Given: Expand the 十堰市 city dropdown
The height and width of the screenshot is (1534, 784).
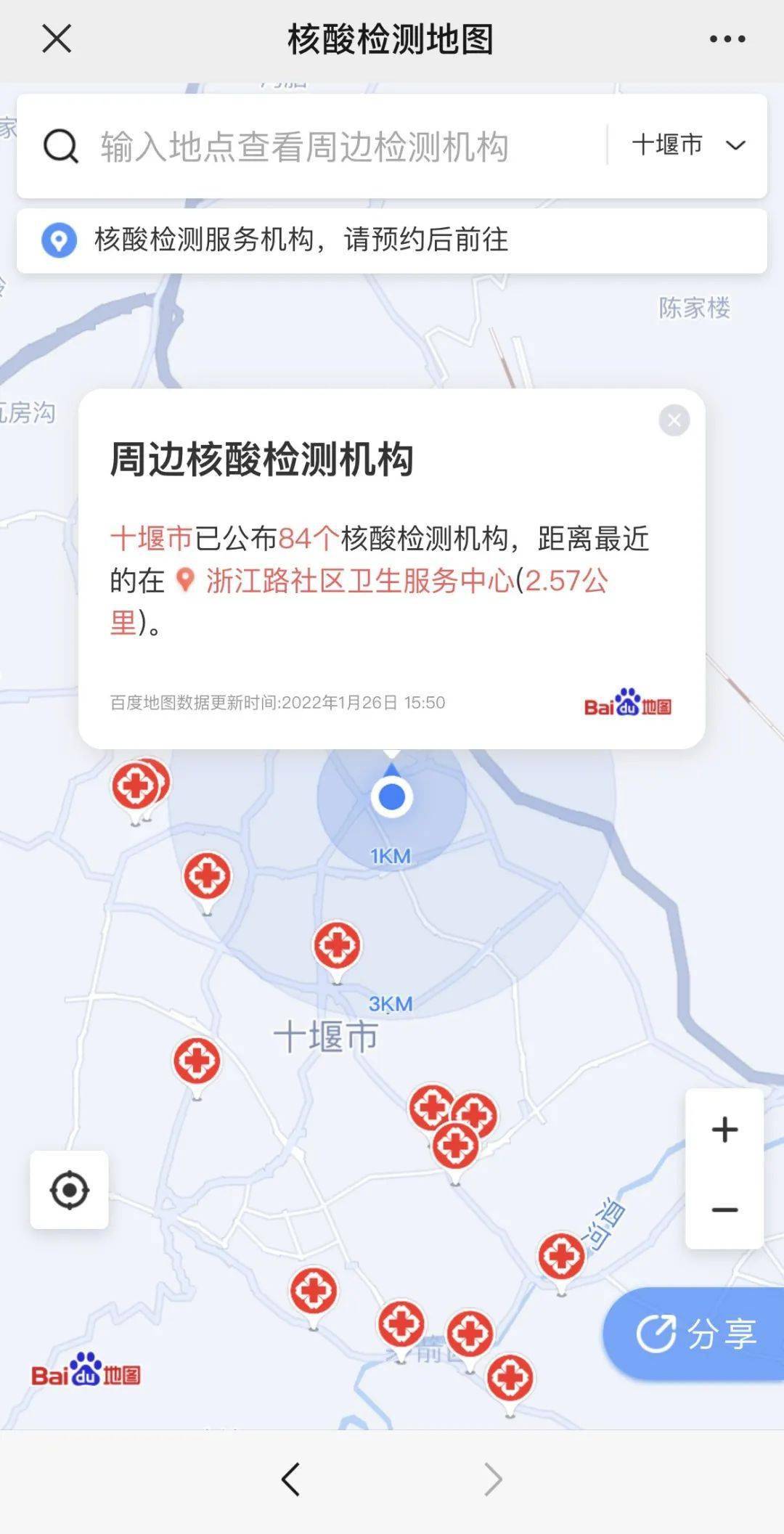Looking at the screenshot, I should 688,145.
